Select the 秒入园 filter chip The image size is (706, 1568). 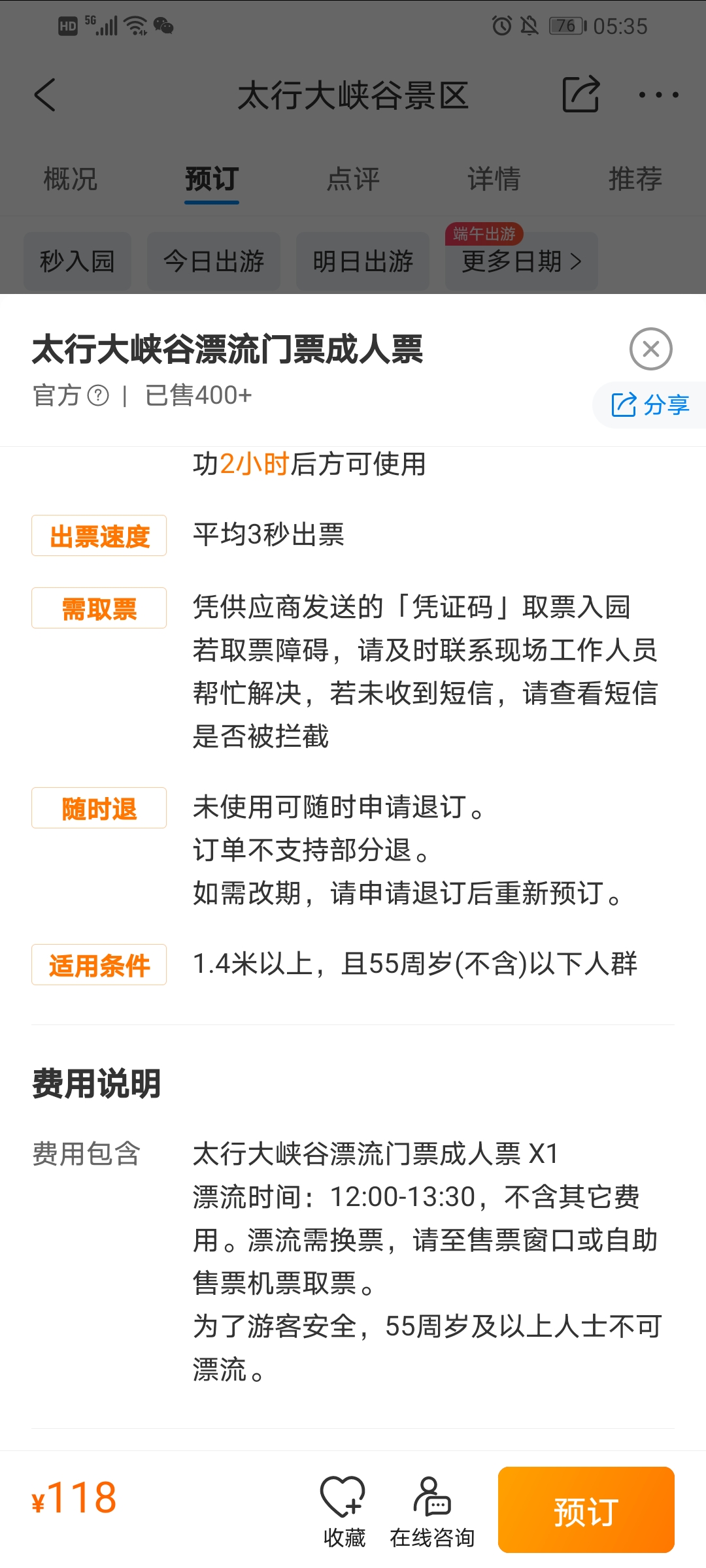tap(77, 261)
